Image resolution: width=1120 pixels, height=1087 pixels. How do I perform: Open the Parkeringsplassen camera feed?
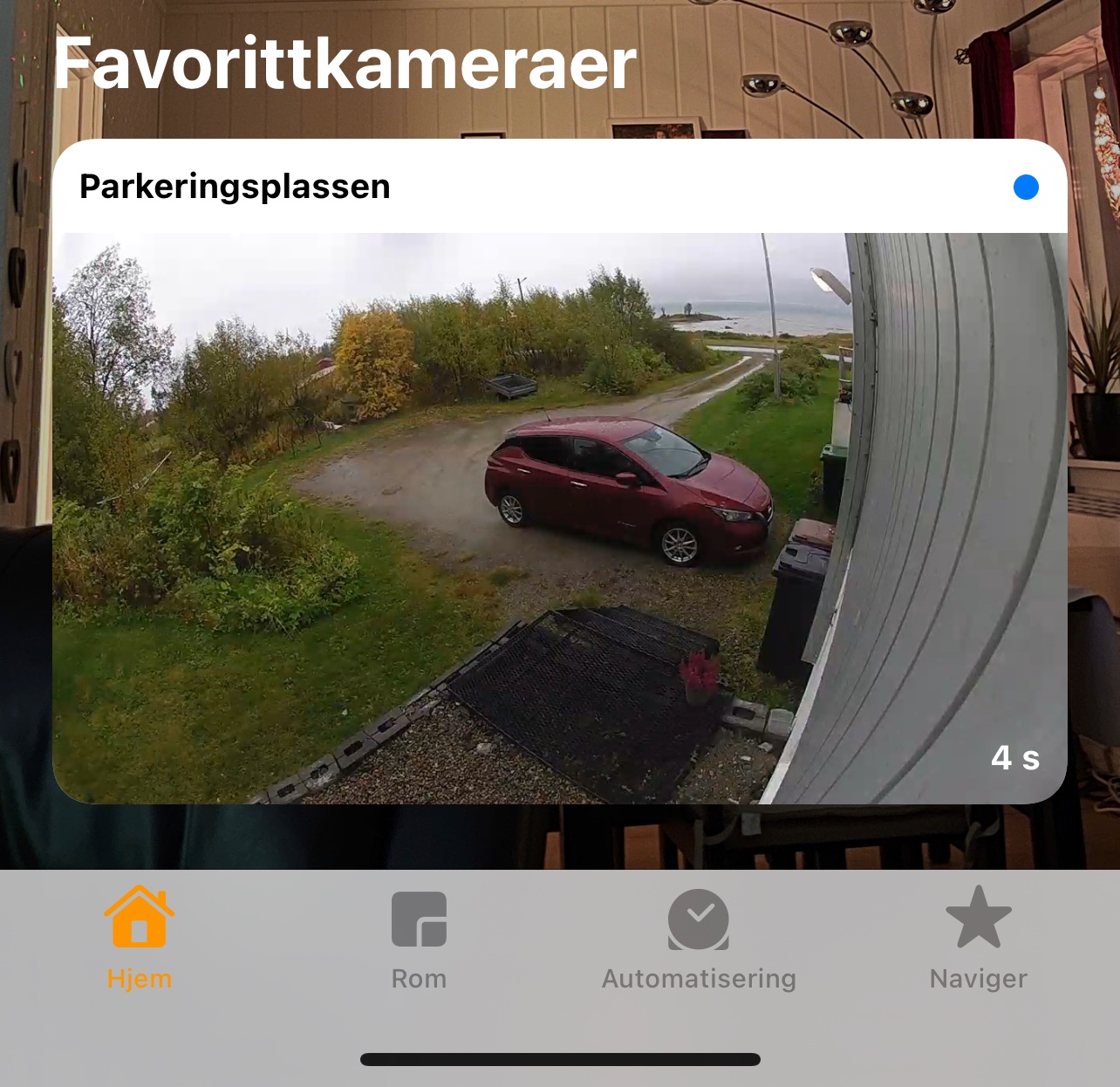(558, 516)
